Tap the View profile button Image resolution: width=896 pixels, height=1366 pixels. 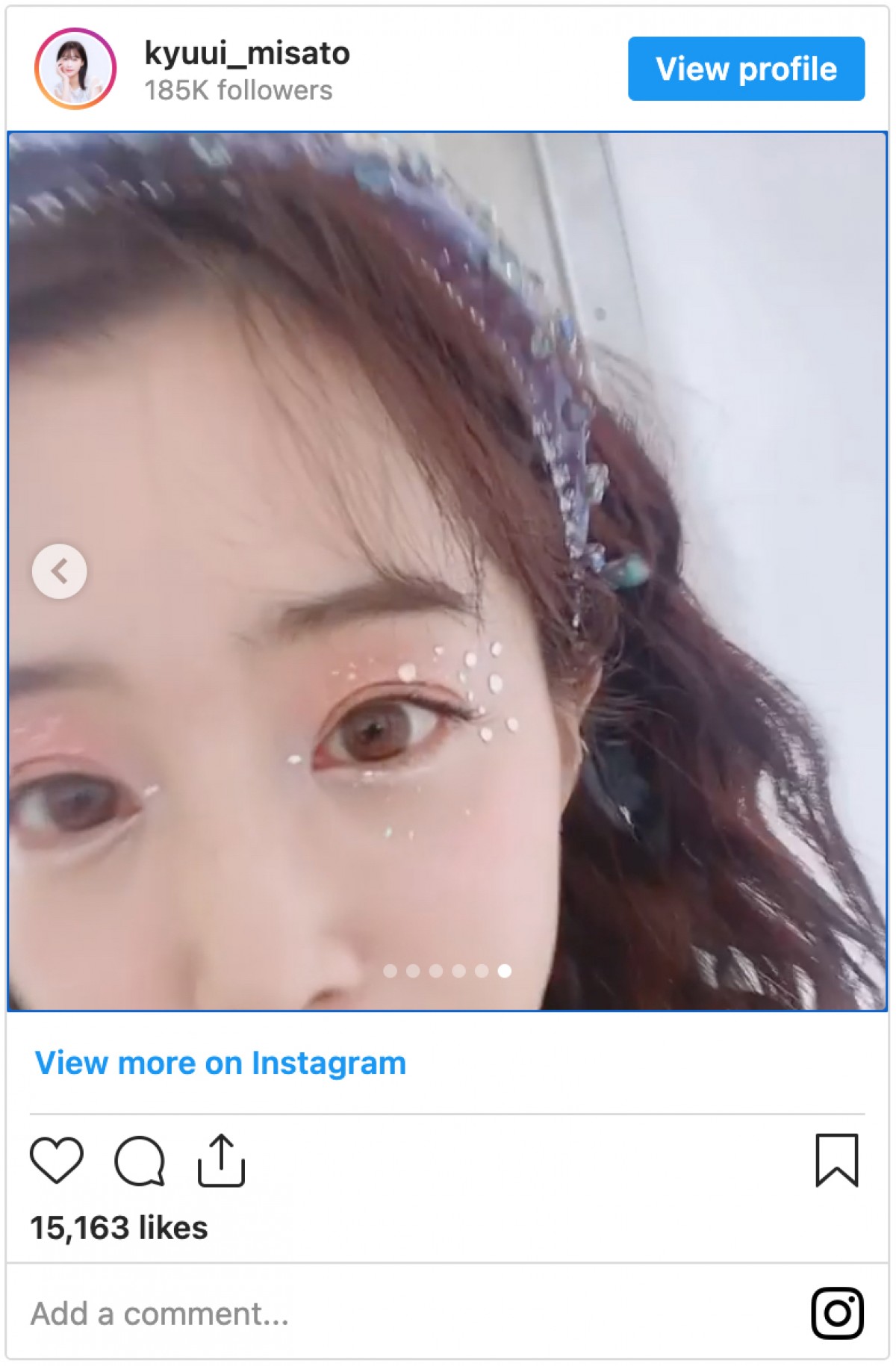point(746,69)
